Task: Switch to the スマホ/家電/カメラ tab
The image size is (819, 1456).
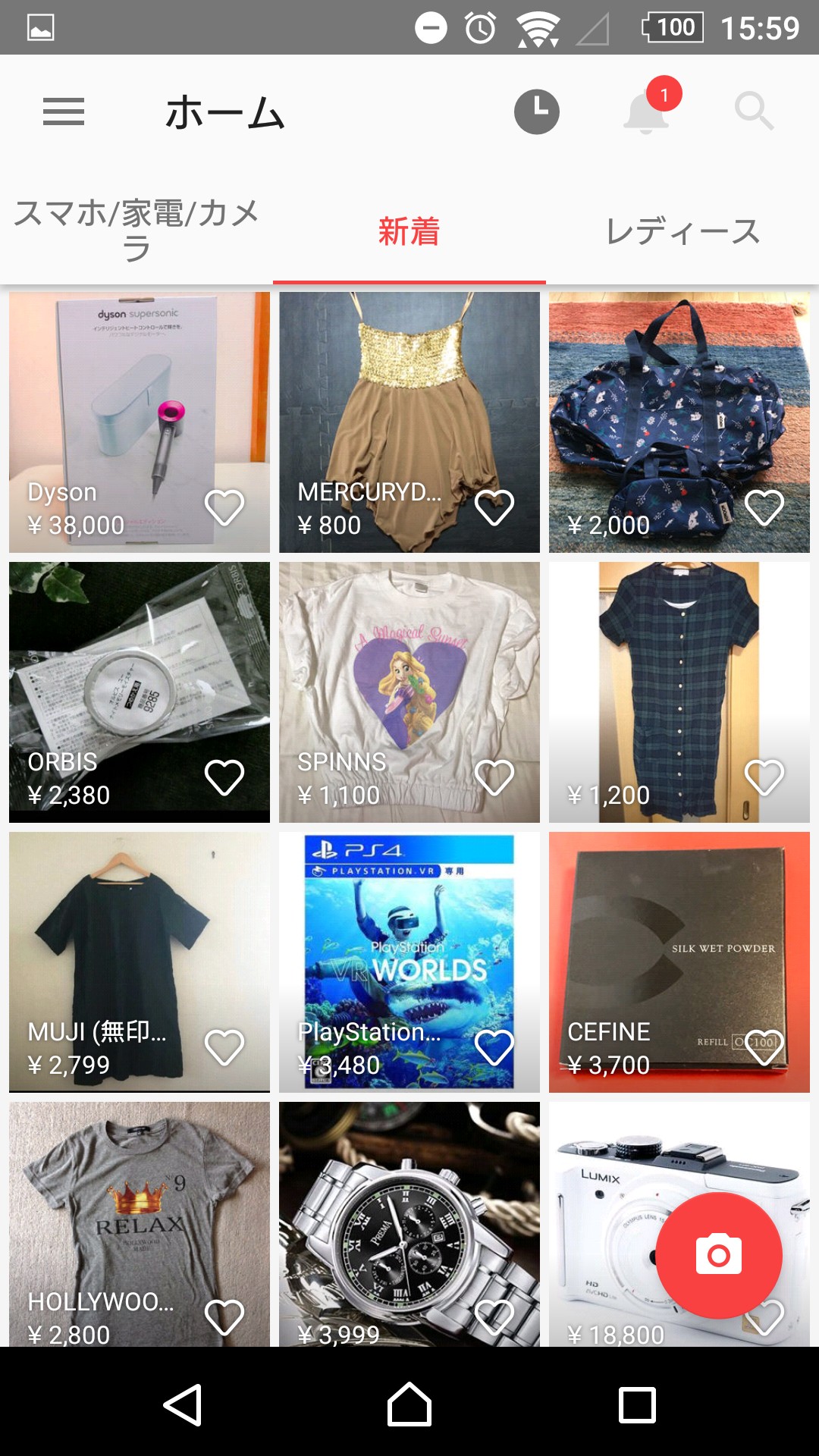Action: coord(136,230)
